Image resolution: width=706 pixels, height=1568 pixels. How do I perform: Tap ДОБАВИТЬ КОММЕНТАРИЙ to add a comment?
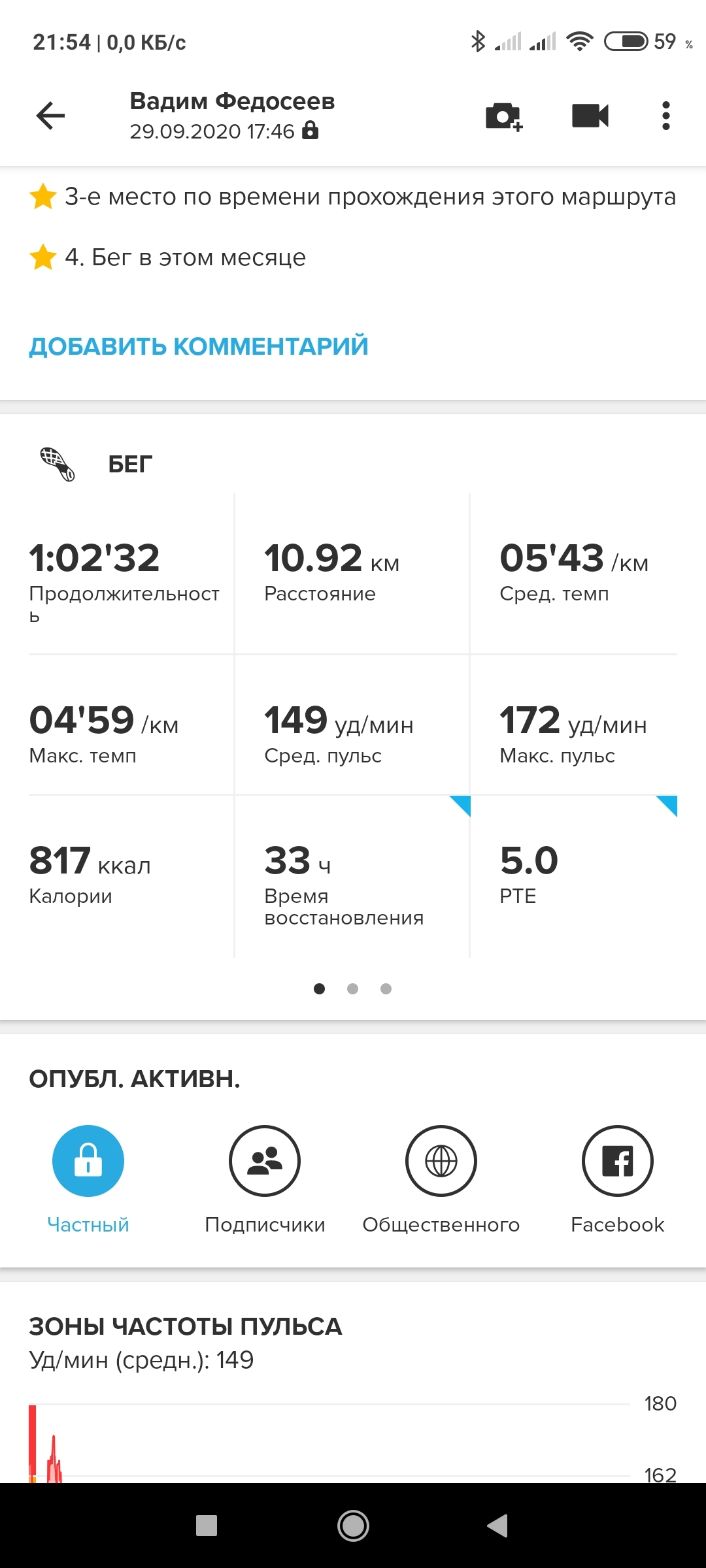(198, 346)
